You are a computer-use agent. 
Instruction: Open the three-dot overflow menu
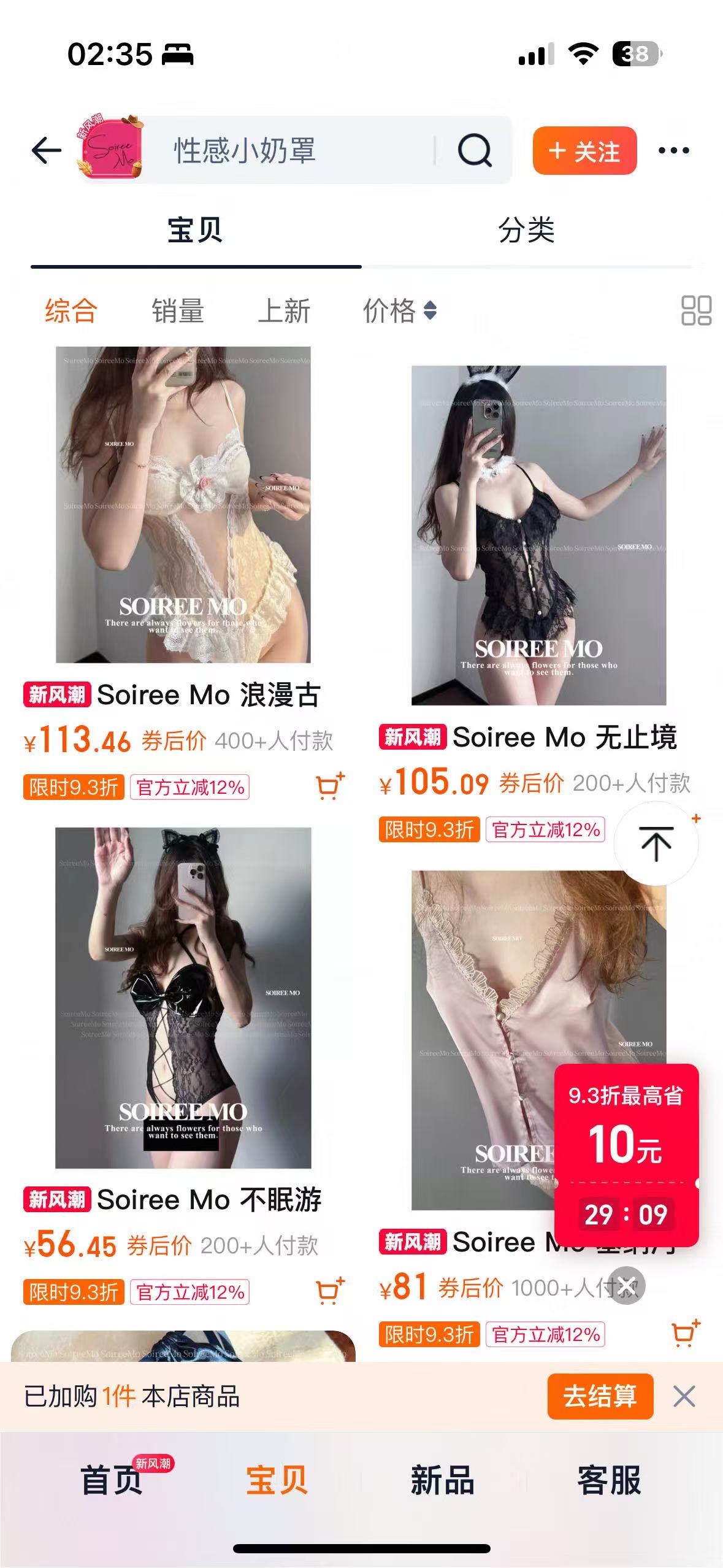673,150
